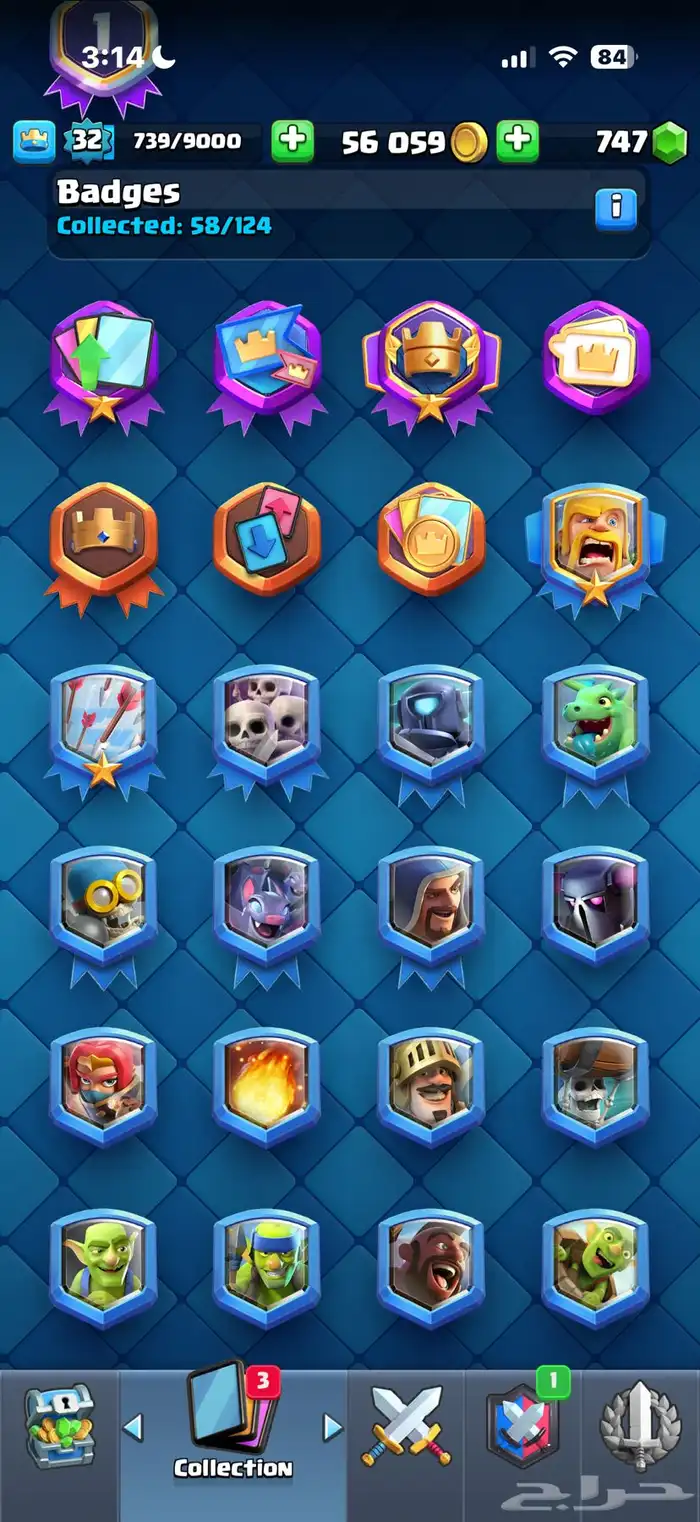Screen dimensions: 700x1522
Task: Go to previous Collection page with left arrow
Action: 133,1427
